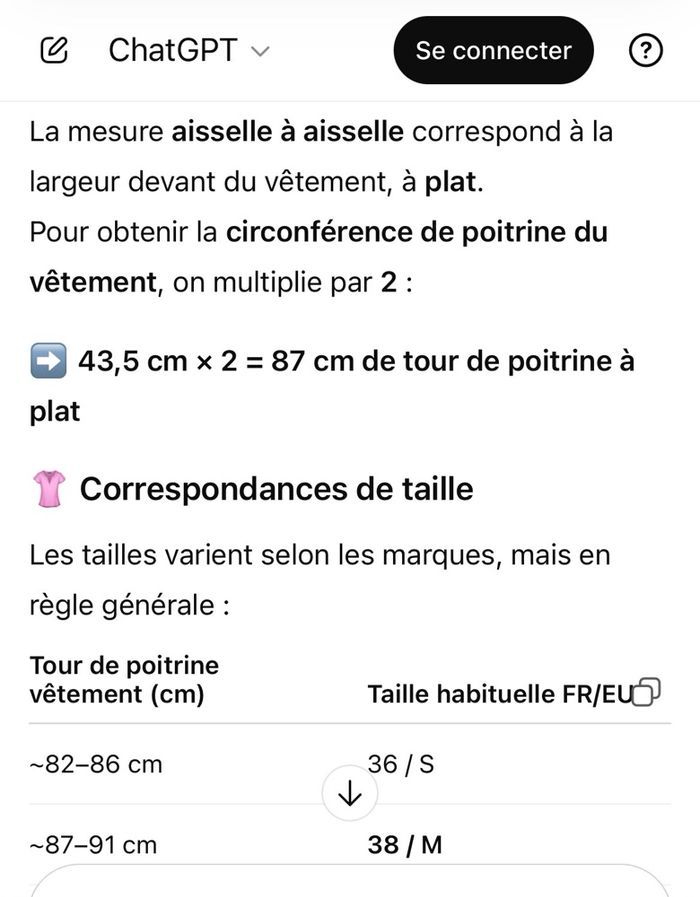Tap the Se connecter button

tap(493, 50)
